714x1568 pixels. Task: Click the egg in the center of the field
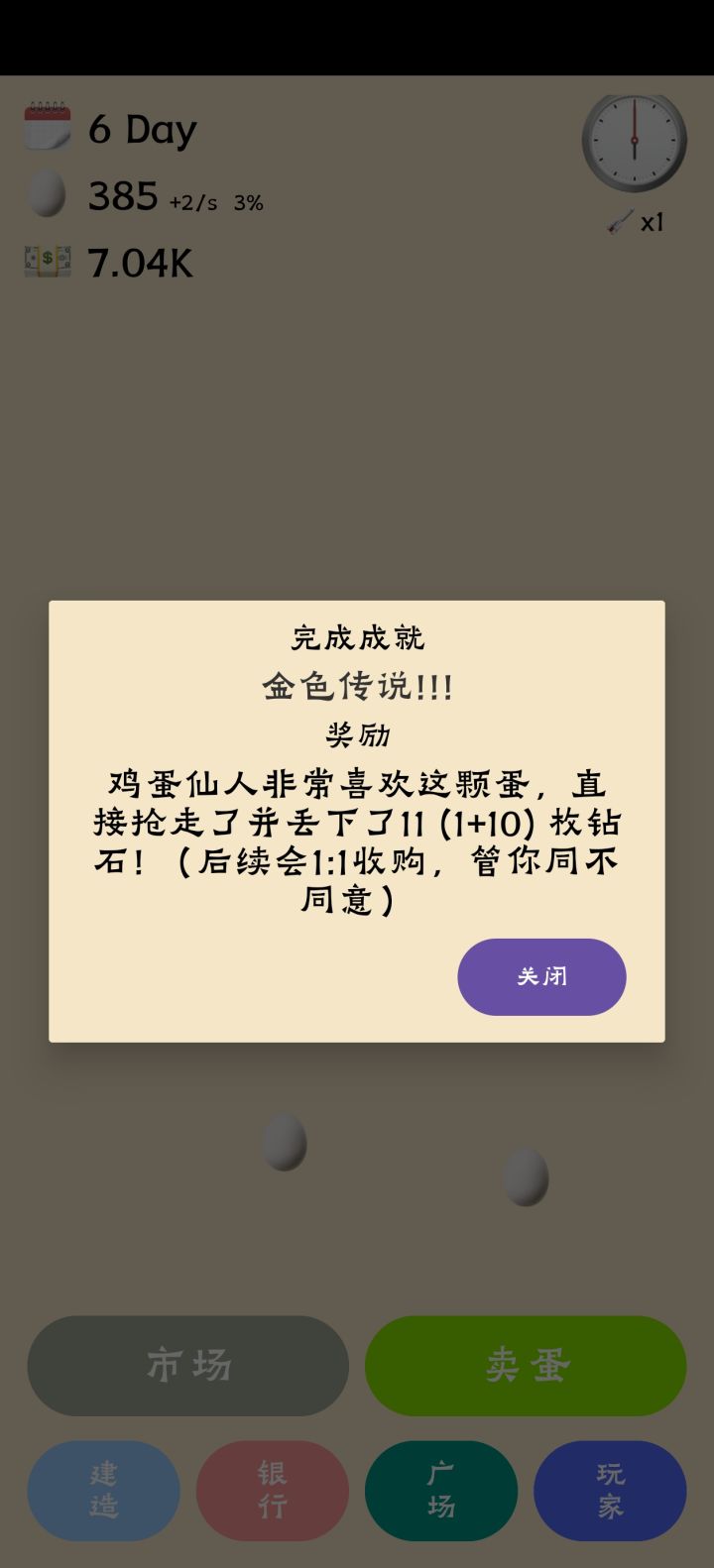[x=284, y=1142]
